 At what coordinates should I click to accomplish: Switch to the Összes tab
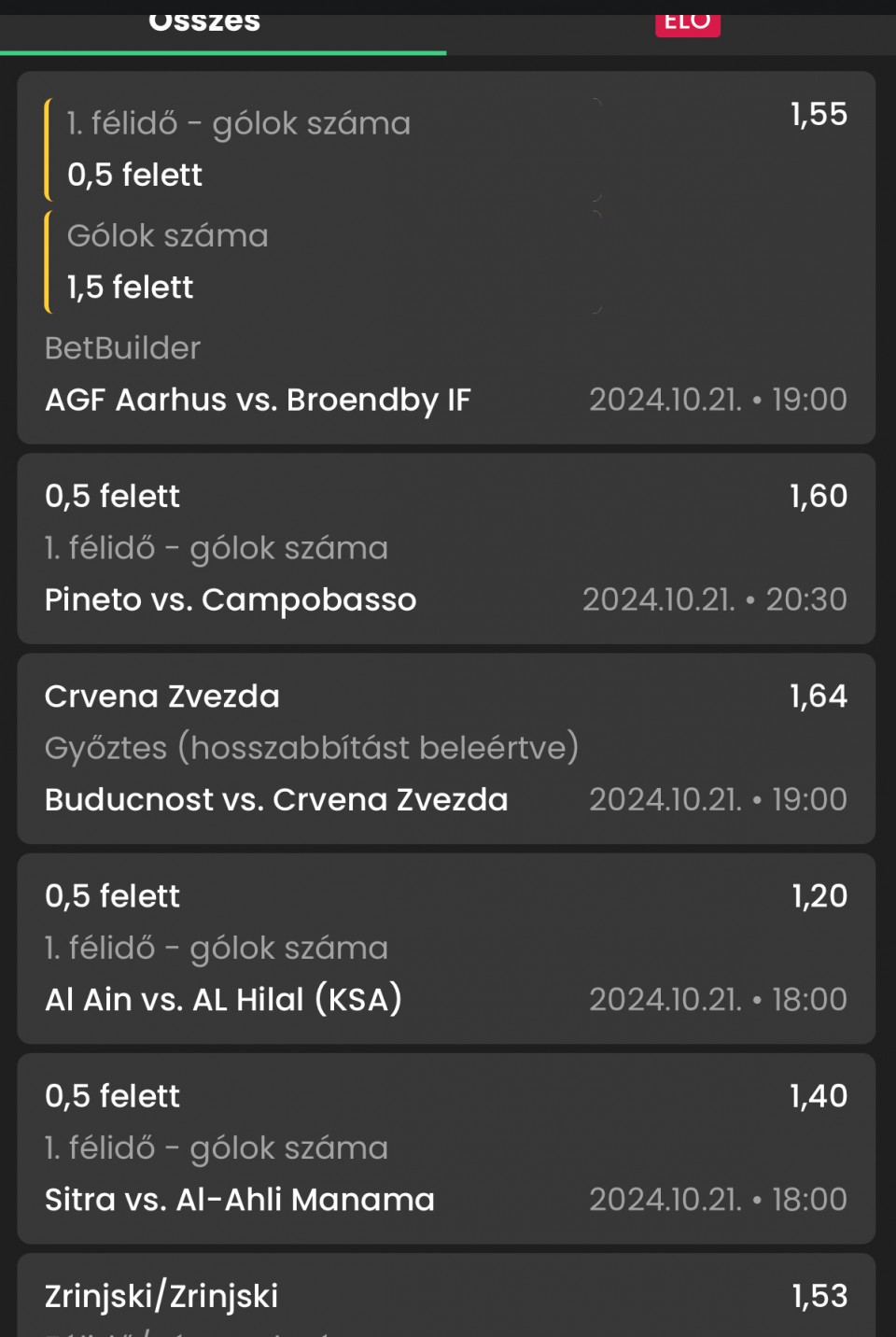click(204, 22)
